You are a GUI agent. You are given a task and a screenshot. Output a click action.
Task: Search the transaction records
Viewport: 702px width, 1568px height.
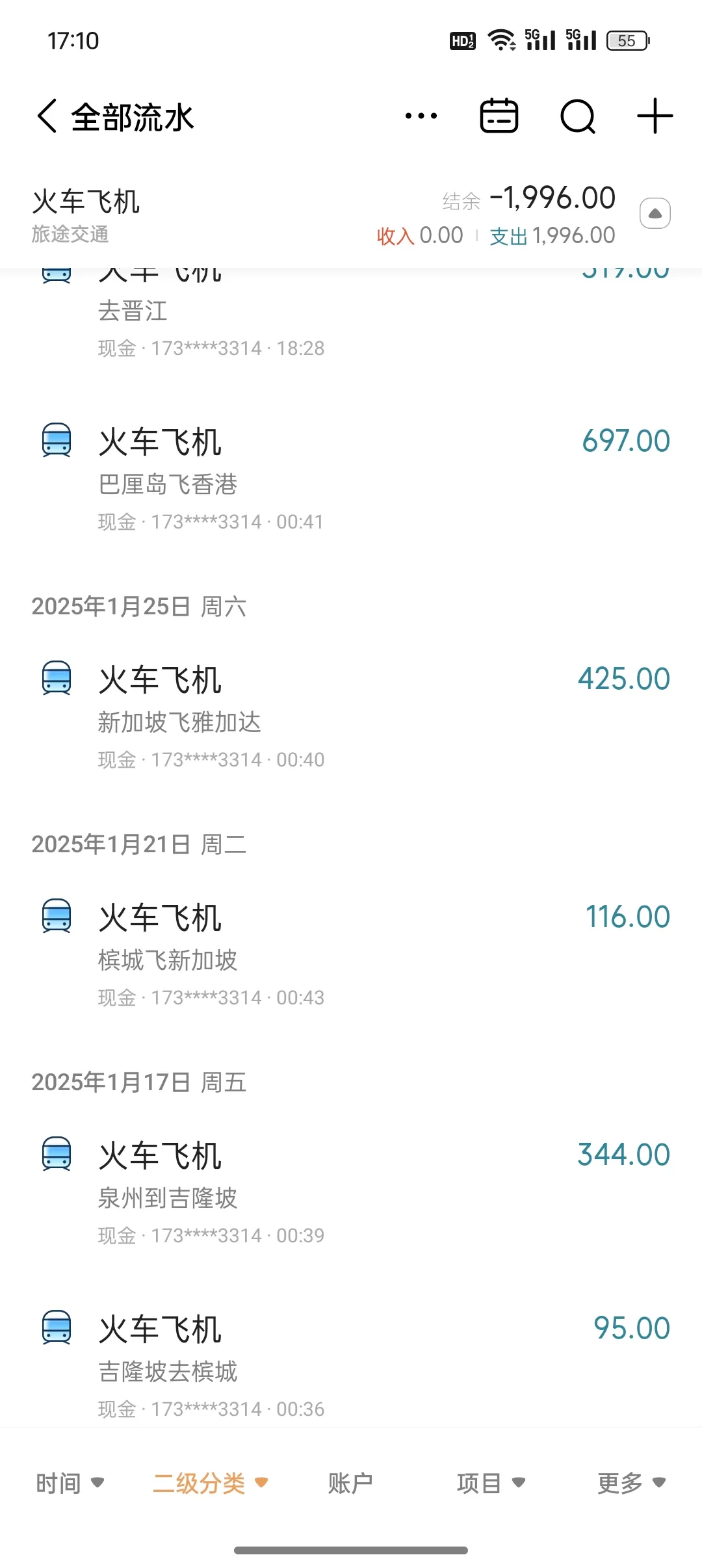(x=577, y=117)
